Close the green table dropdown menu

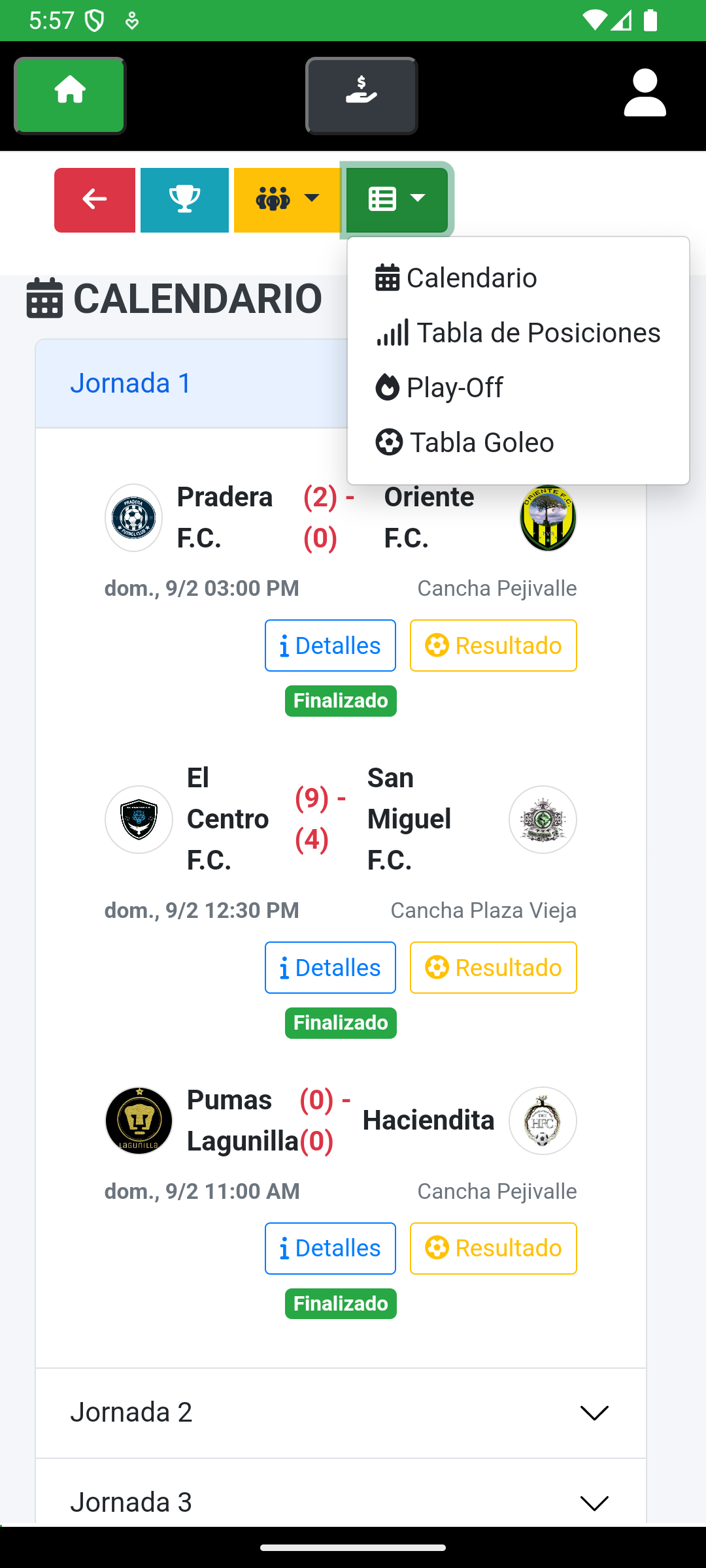pyautogui.click(x=397, y=200)
